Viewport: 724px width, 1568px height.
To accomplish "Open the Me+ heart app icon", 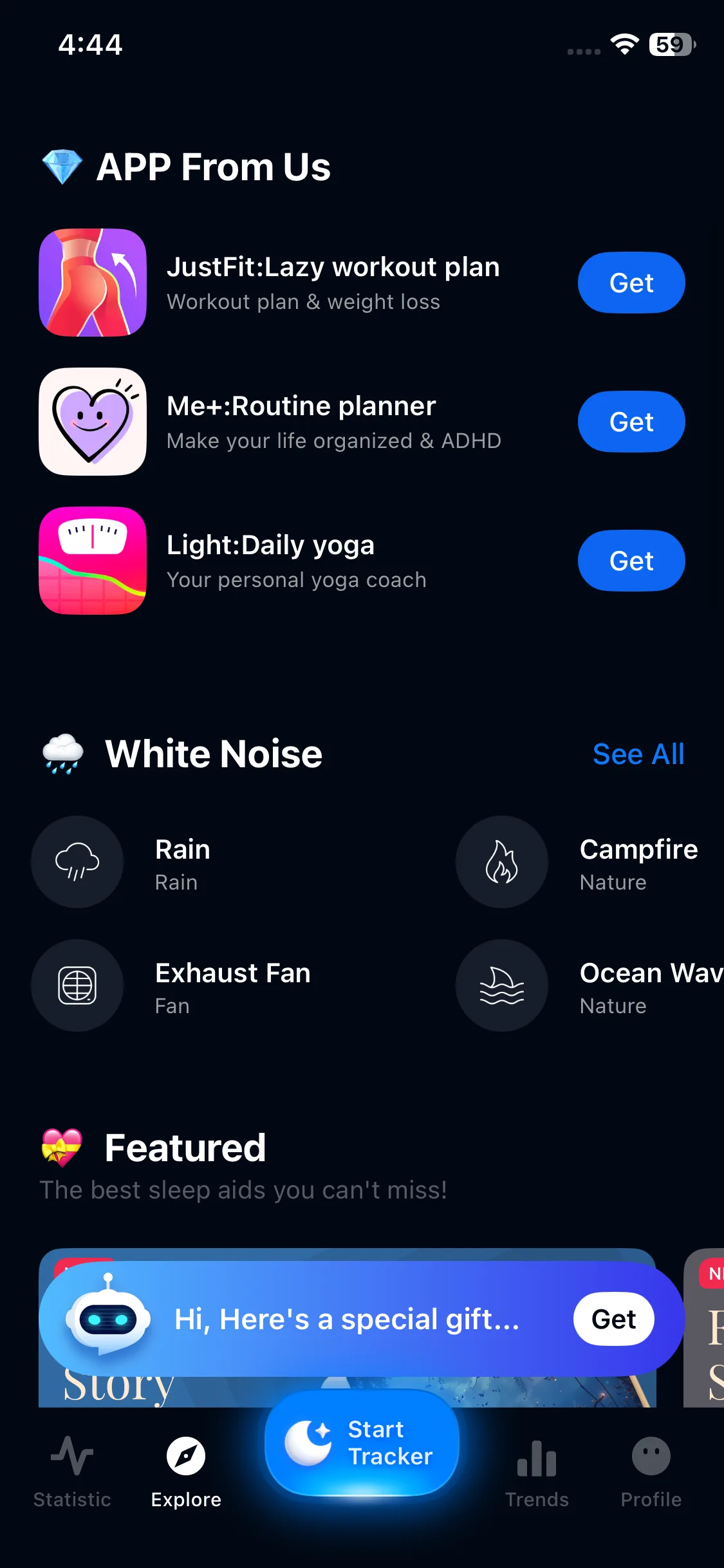I will click(93, 422).
